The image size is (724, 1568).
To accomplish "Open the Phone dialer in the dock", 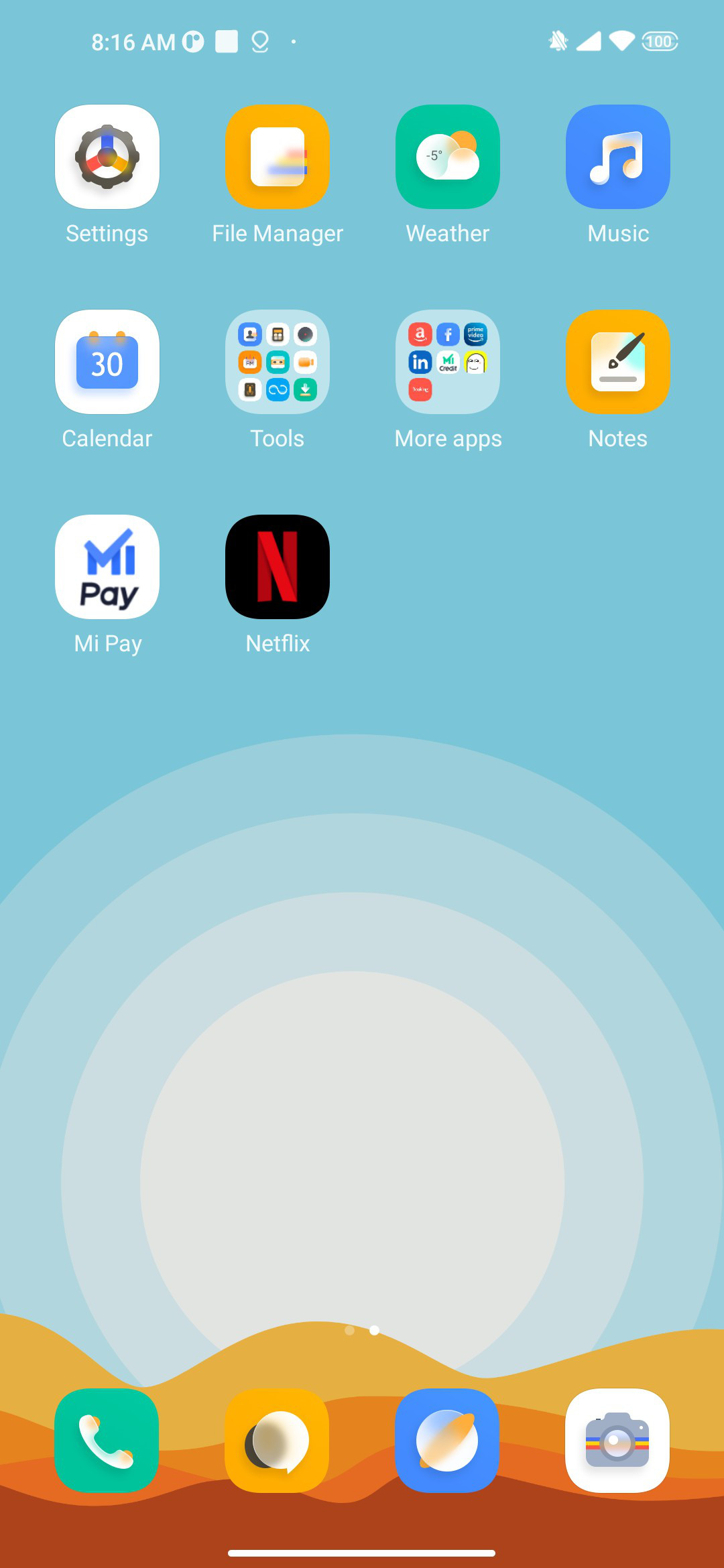I will coord(107,1441).
